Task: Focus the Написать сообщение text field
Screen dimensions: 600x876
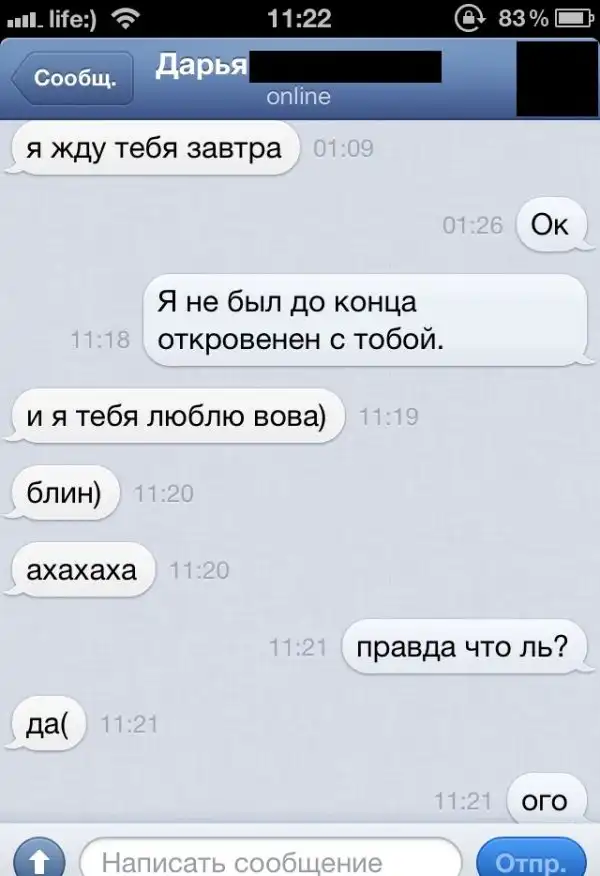Action: pyautogui.click(x=270, y=861)
